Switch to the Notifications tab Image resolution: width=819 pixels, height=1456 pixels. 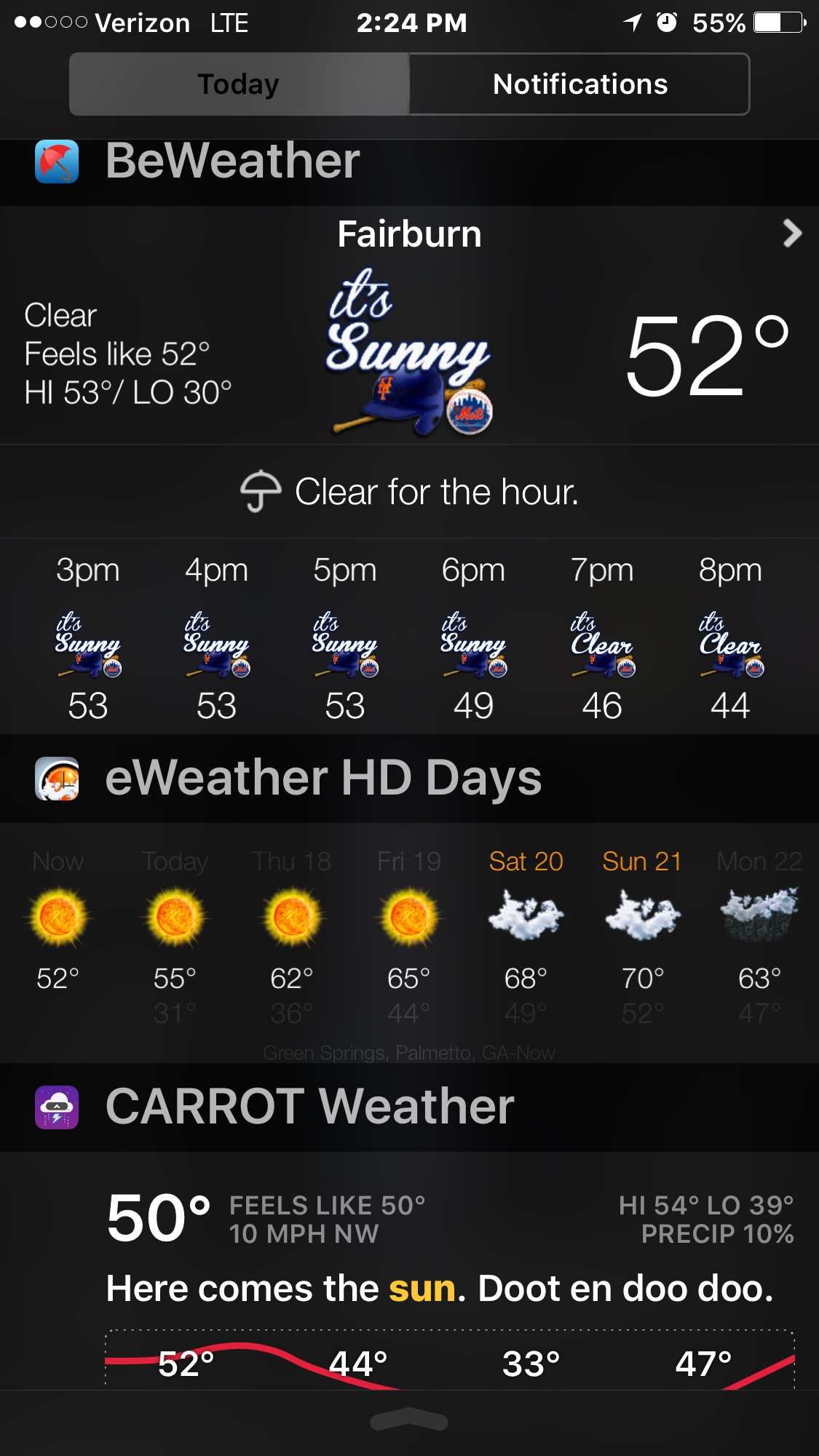[x=579, y=84]
